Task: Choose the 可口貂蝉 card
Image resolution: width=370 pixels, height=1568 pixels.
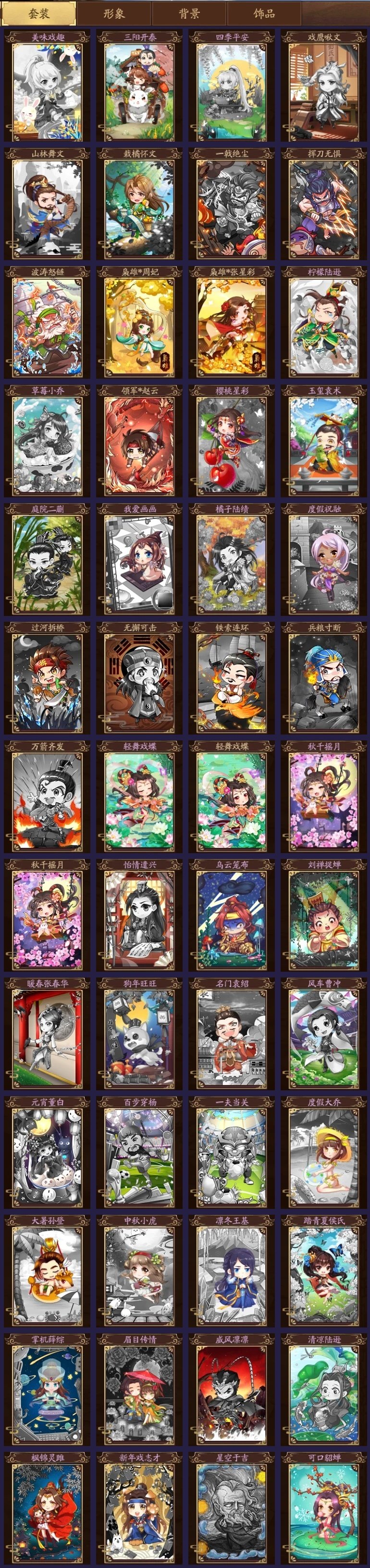Action: click(x=324, y=1509)
